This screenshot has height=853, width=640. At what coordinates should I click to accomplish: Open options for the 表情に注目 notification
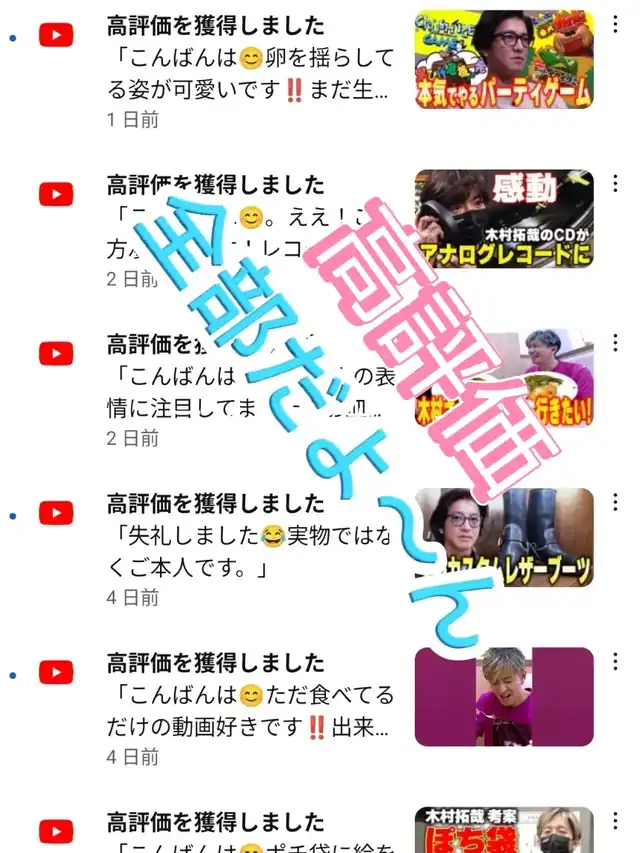click(615, 343)
